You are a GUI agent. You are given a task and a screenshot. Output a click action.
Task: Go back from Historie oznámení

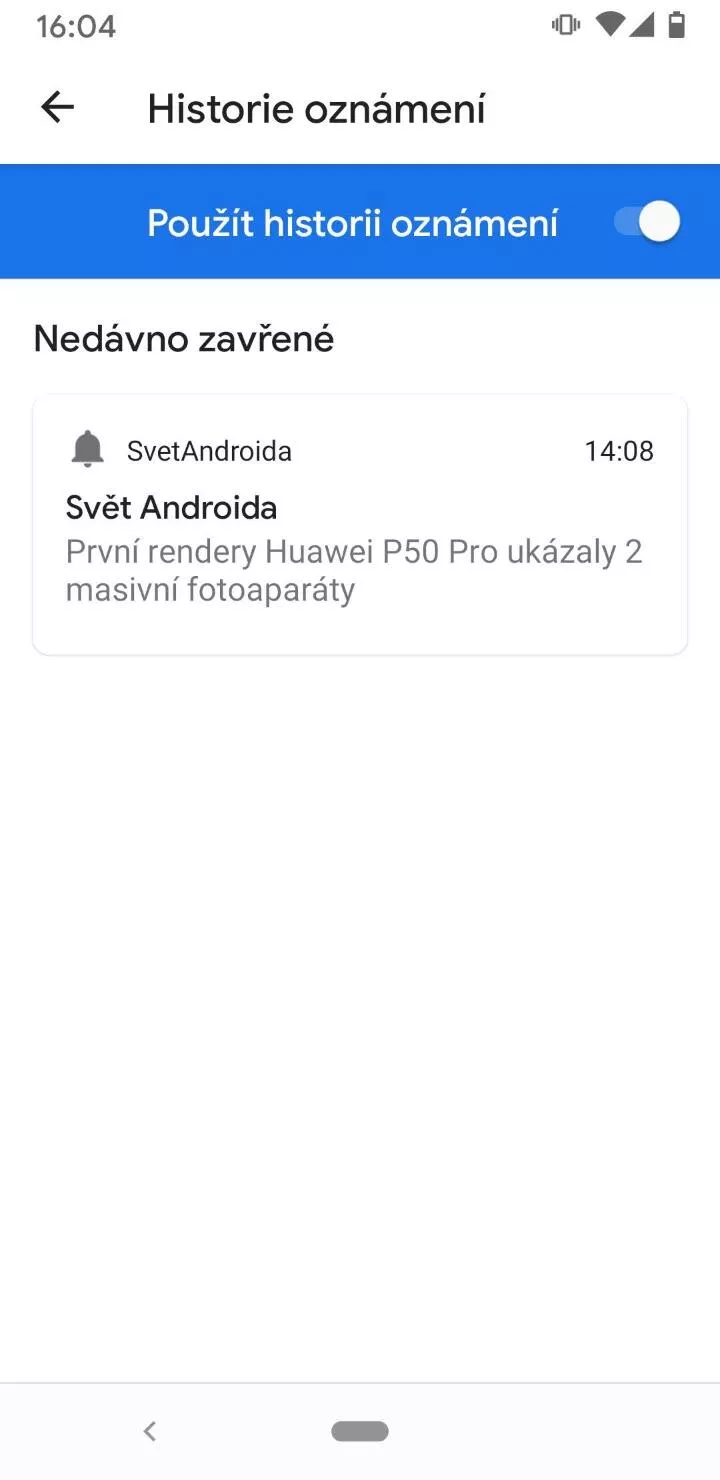tap(57, 108)
